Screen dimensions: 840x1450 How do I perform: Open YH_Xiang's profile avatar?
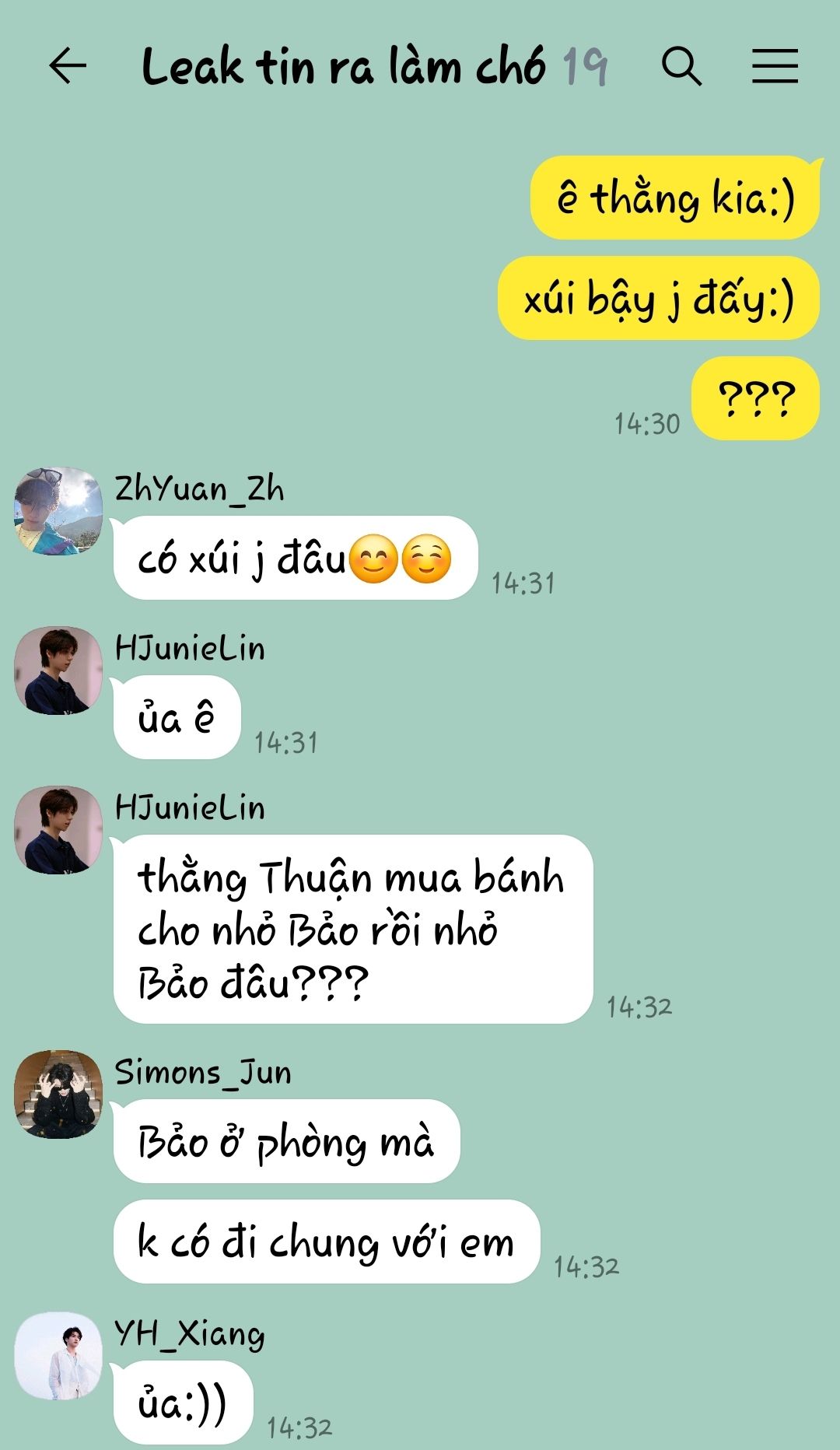[x=58, y=1356]
